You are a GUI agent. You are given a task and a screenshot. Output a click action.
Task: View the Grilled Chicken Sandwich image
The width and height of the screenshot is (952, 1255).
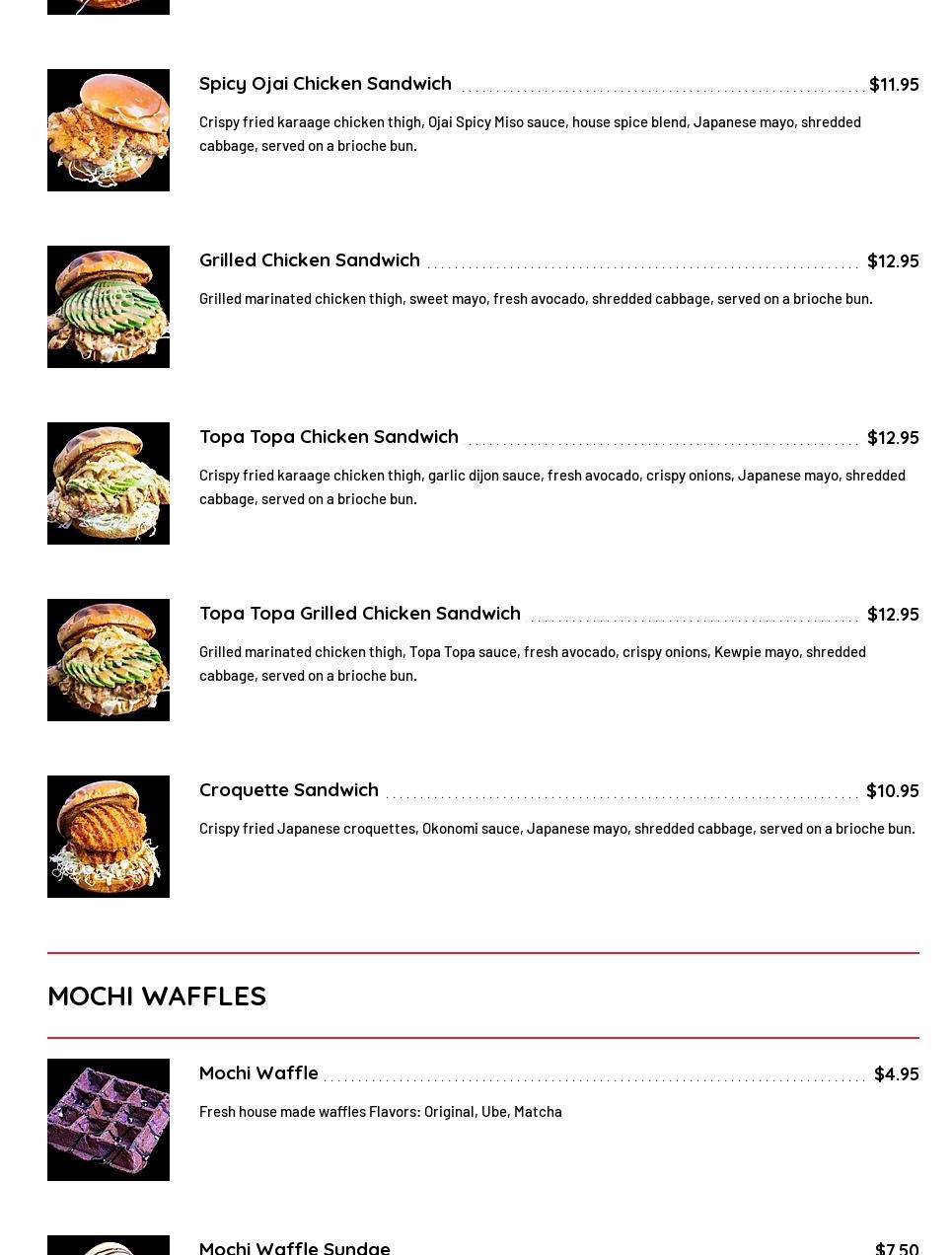point(109,307)
